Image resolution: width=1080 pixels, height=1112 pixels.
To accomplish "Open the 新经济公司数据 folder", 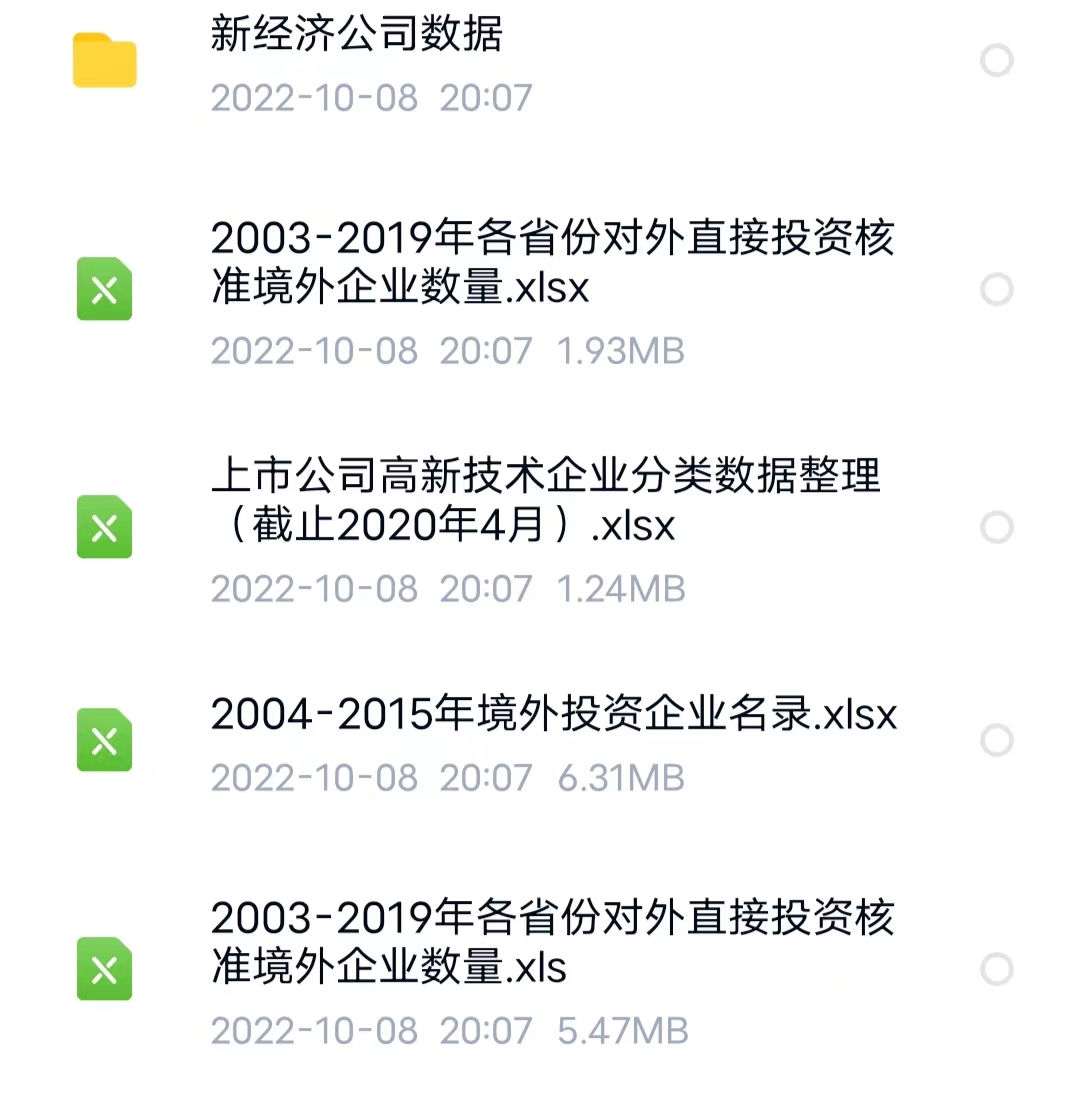I will 356,36.
